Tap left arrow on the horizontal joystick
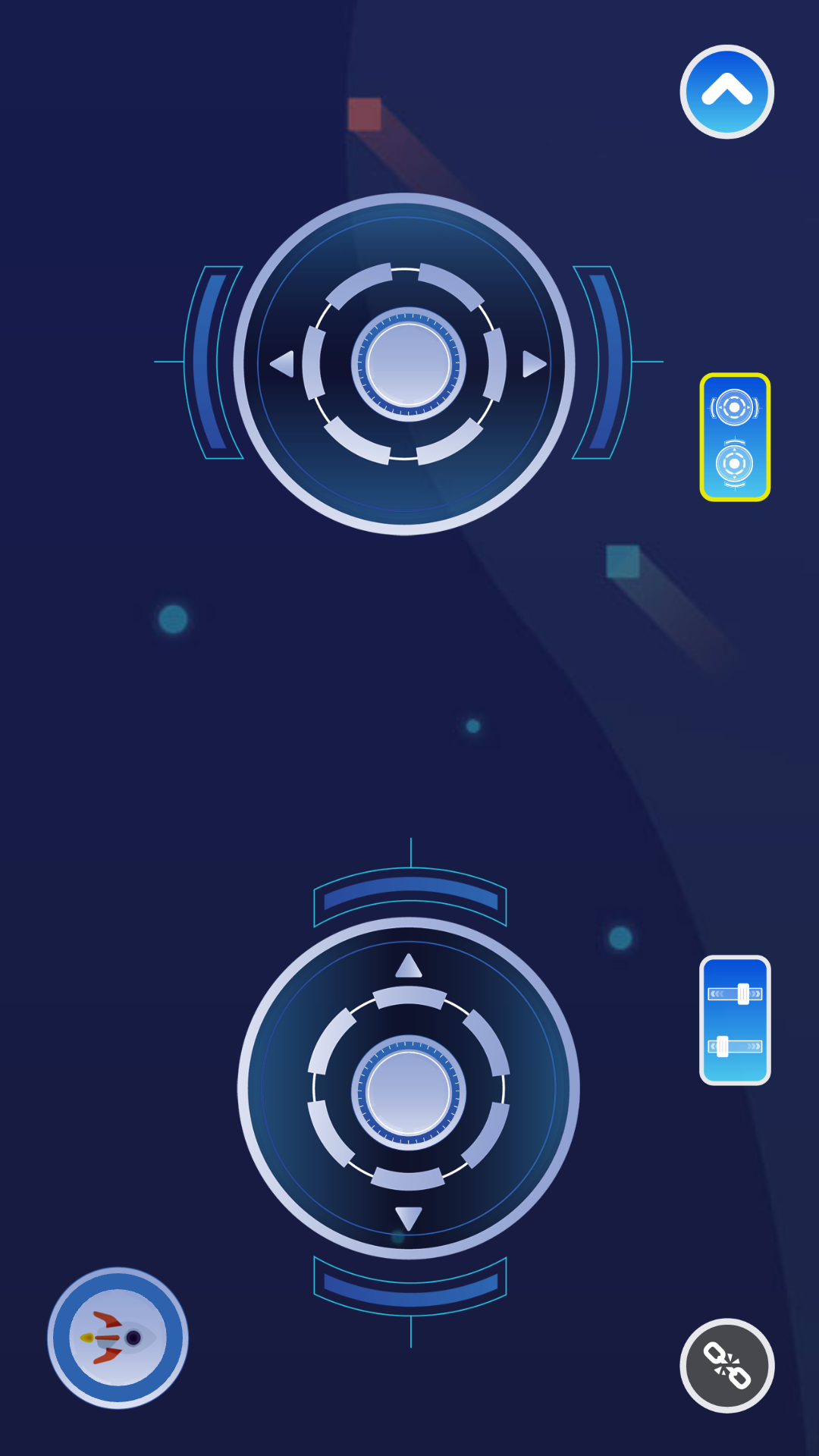819x1456 pixels. (283, 364)
